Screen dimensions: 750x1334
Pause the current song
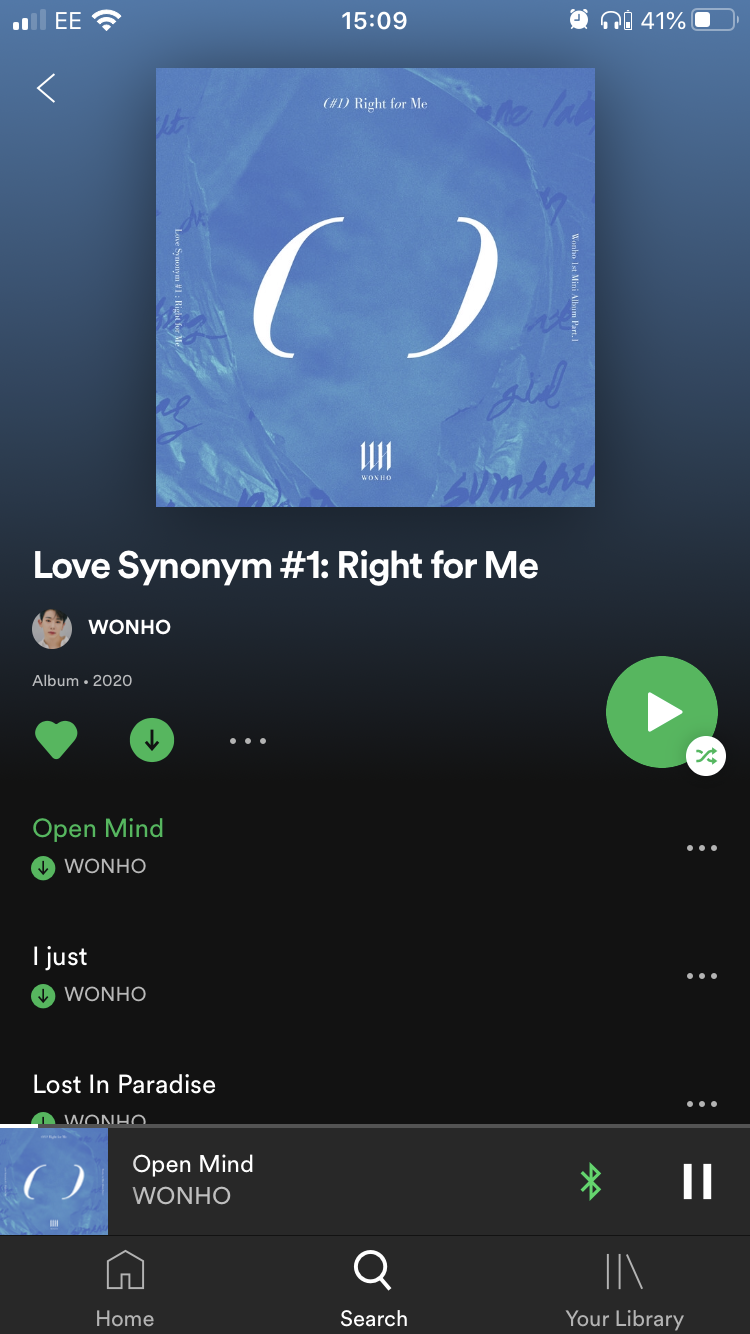[697, 1182]
